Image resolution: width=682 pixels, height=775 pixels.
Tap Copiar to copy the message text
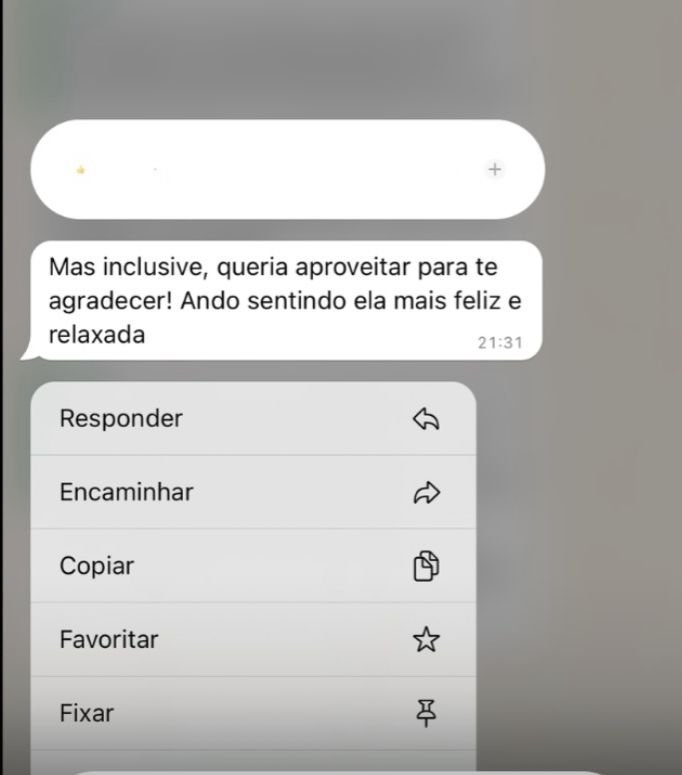coord(252,566)
